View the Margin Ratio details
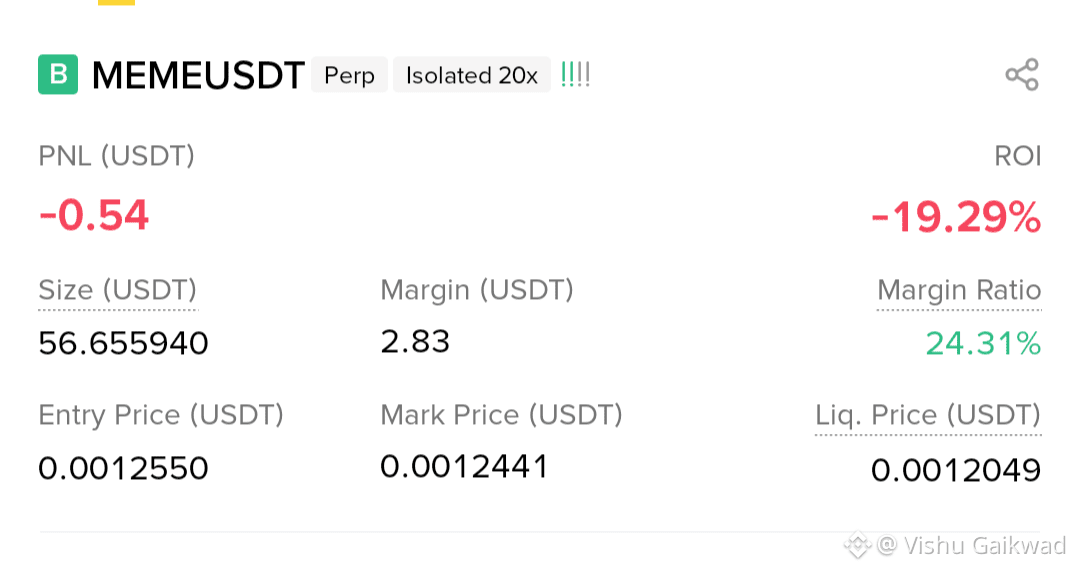This screenshot has width=1080, height=570. point(958,291)
